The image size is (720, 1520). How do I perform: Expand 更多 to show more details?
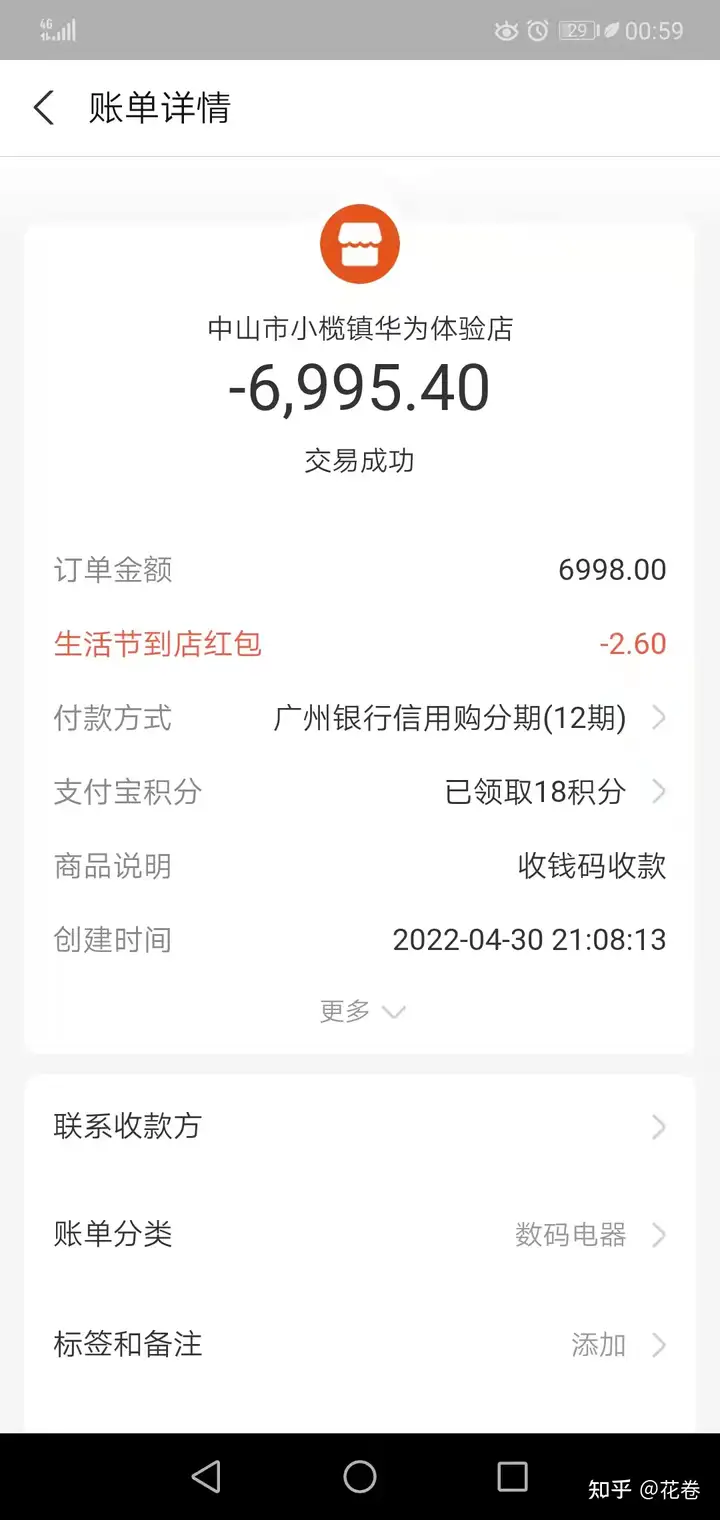click(x=362, y=1011)
